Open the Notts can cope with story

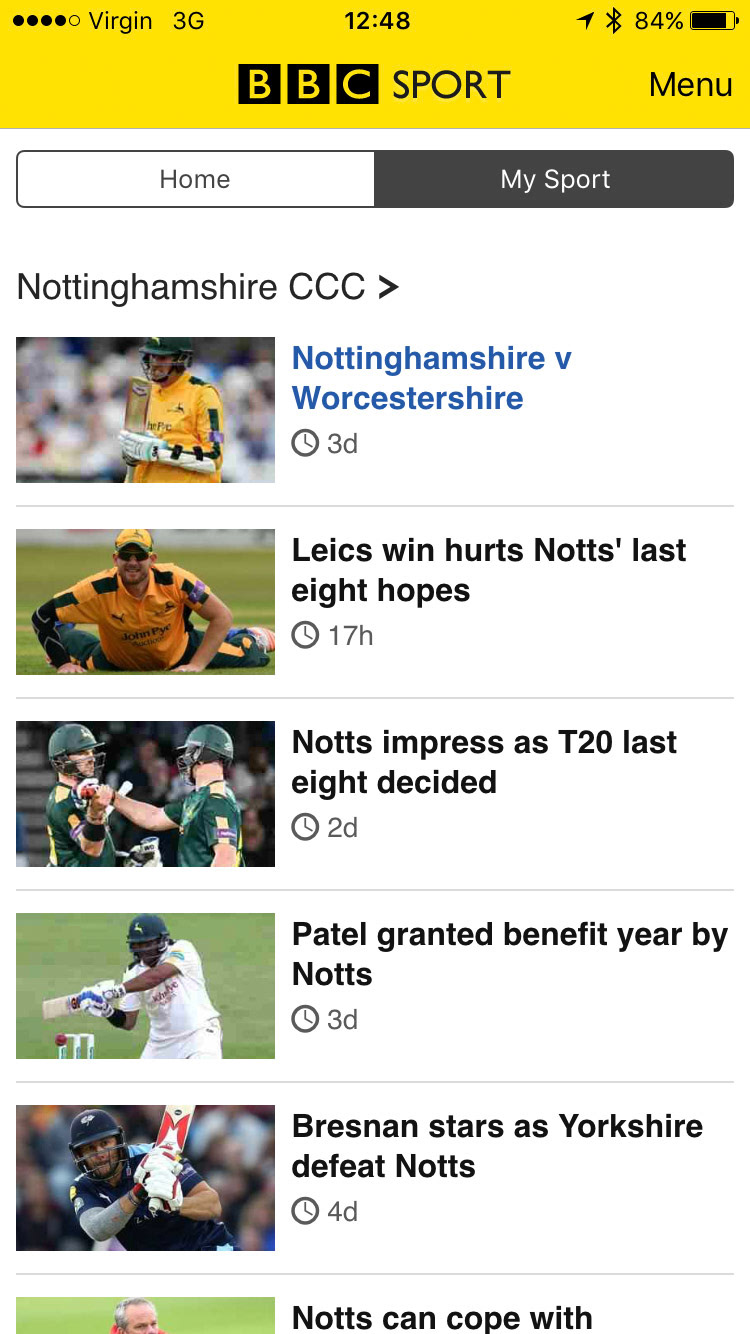442,1317
